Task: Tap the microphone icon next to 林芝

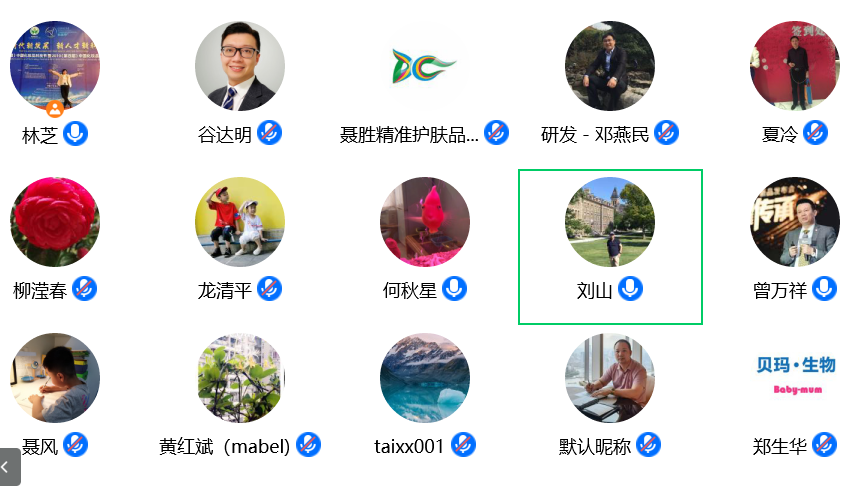Action: pyautogui.click(x=75, y=133)
